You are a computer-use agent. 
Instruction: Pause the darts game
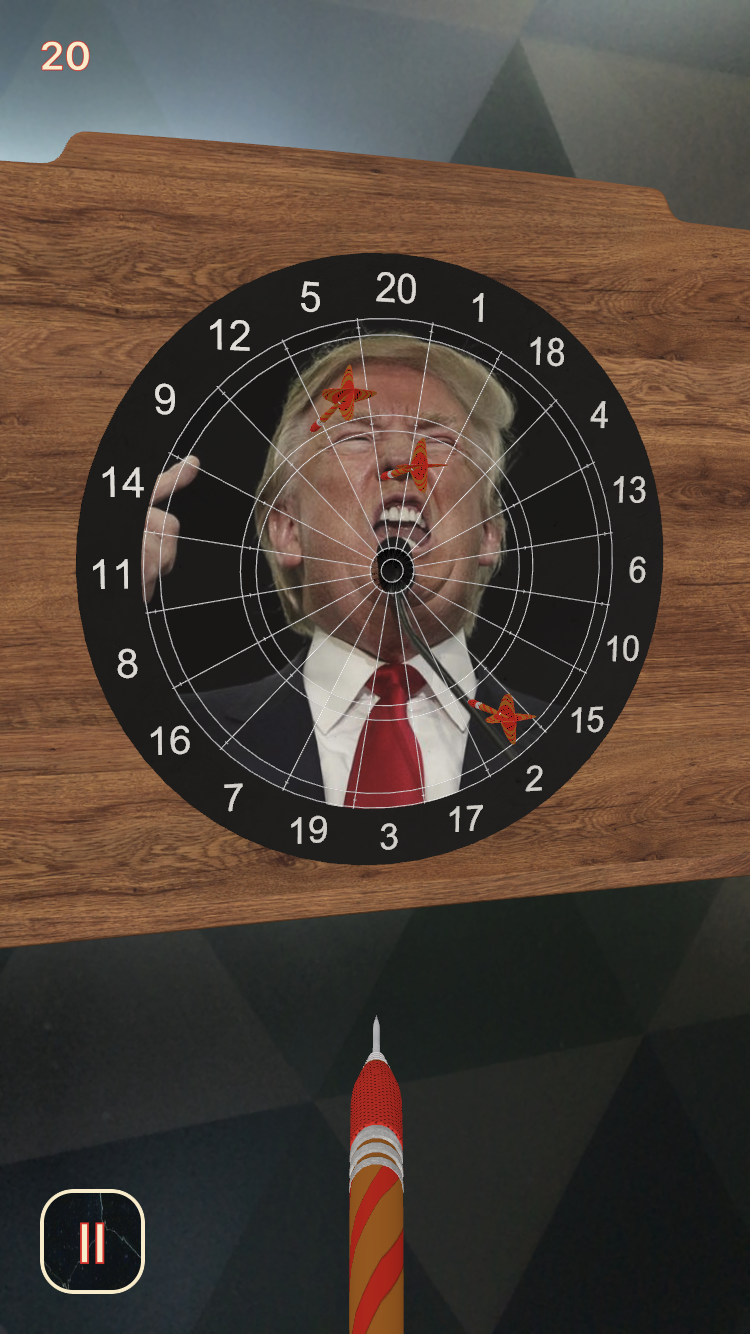point(92,1241)
